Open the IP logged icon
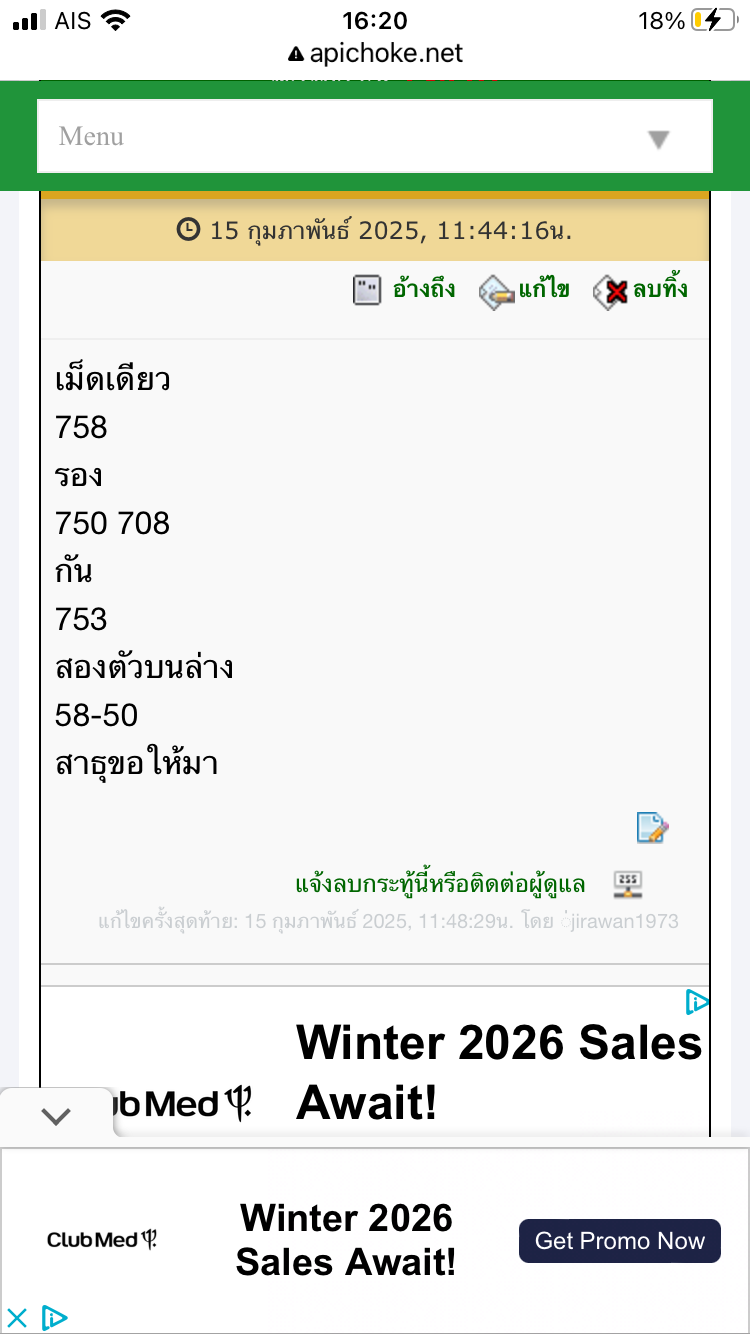Screen dimensions: 750x1334 click(x=628, y=885)
